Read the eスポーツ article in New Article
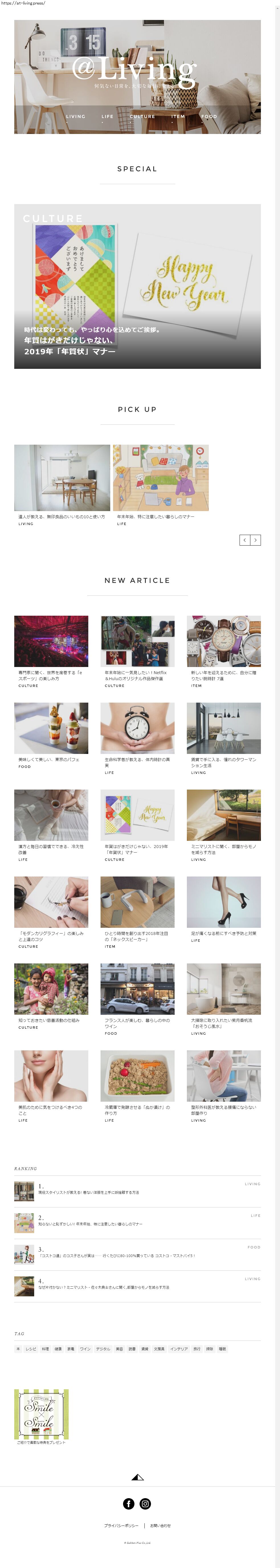 (51, 641)
